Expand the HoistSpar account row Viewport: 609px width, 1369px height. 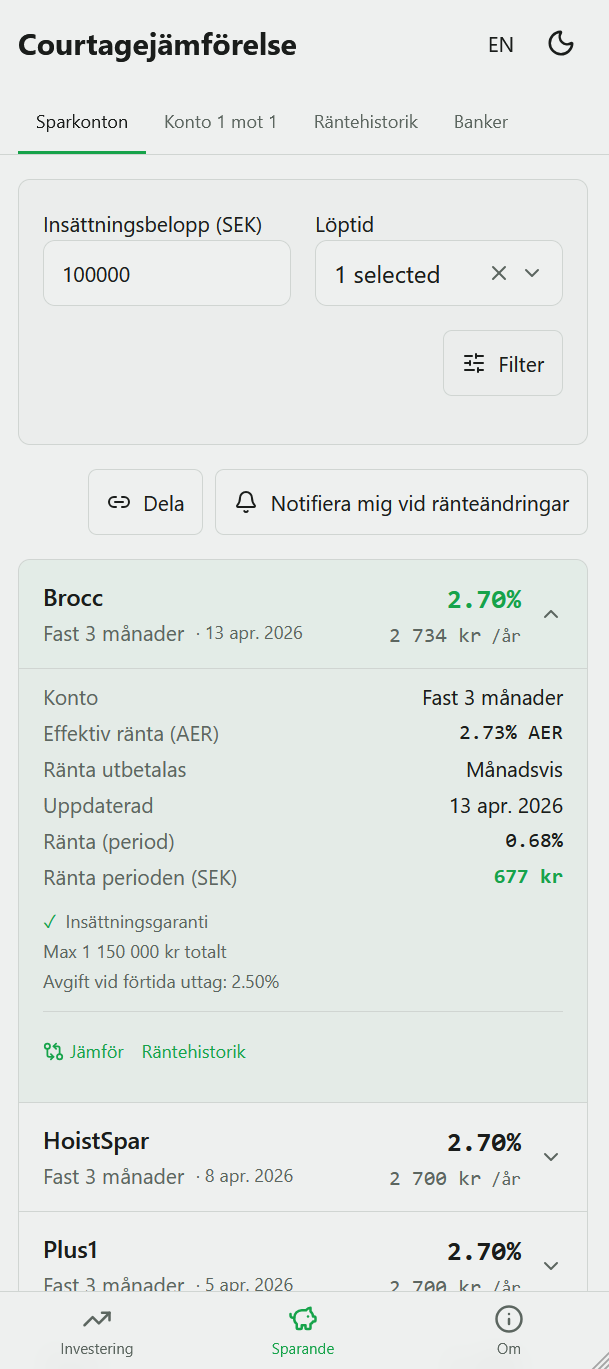(x=550, y=1157)
